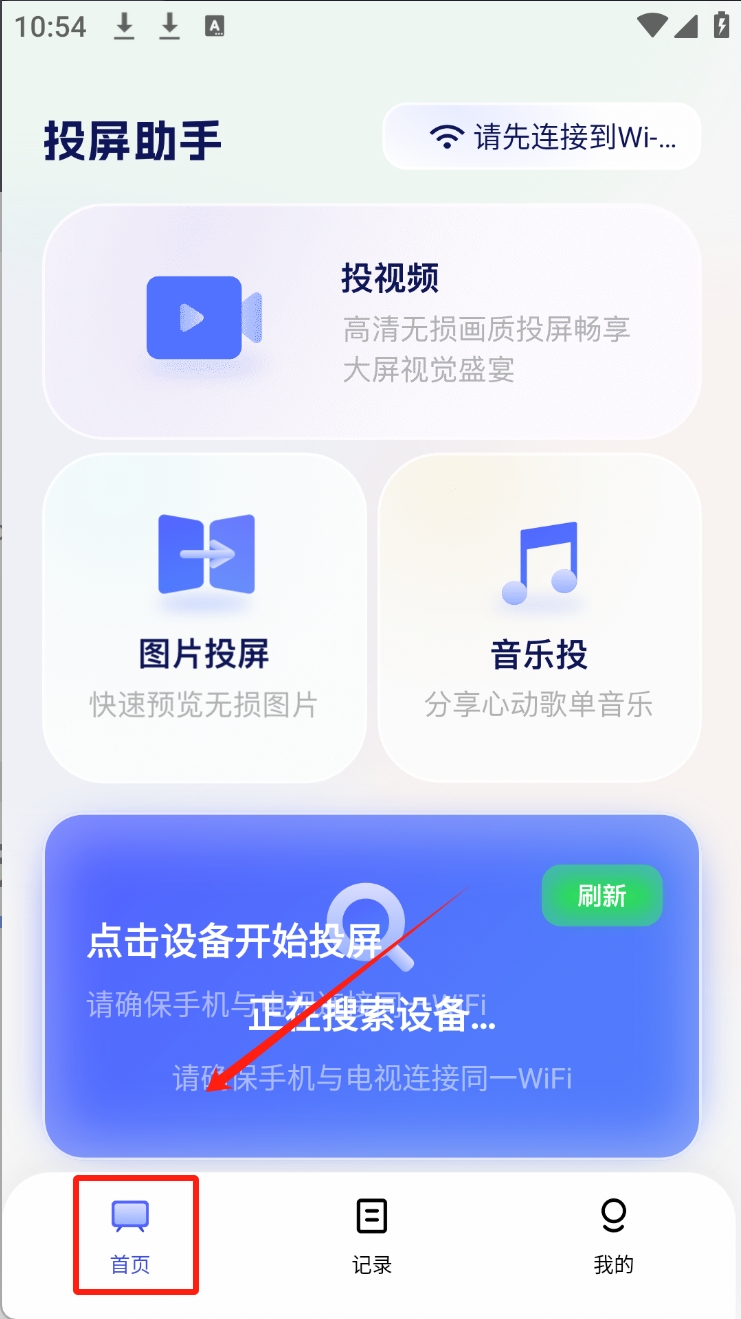741x1319 pixels.
Task: Switch to the 记录 records tab
Action: pyautogui.click(x=372, y=1236)
